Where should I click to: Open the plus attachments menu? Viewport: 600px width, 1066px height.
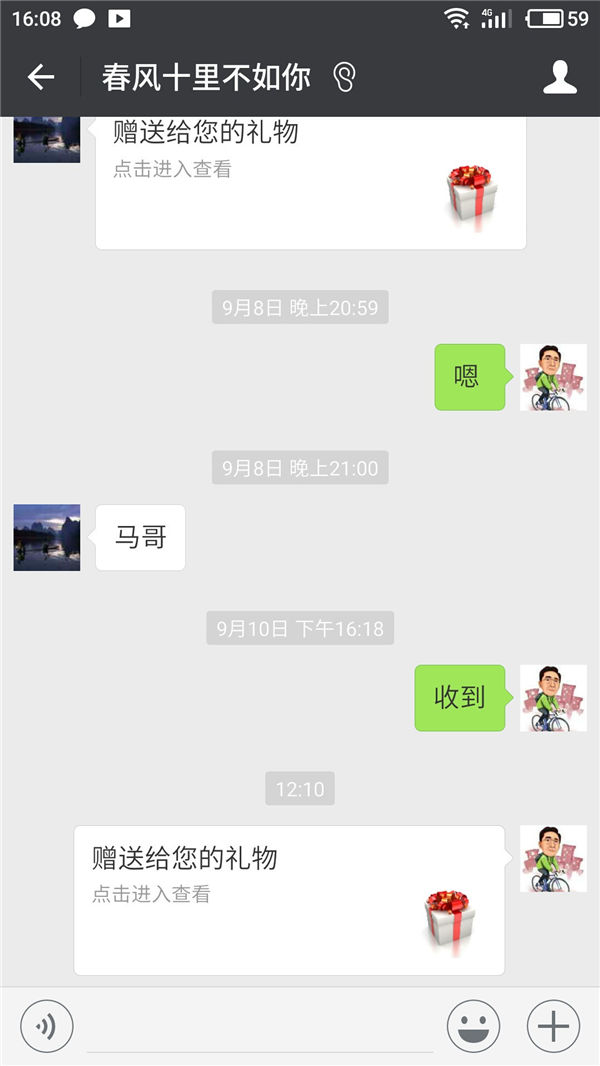[553, 1026]
